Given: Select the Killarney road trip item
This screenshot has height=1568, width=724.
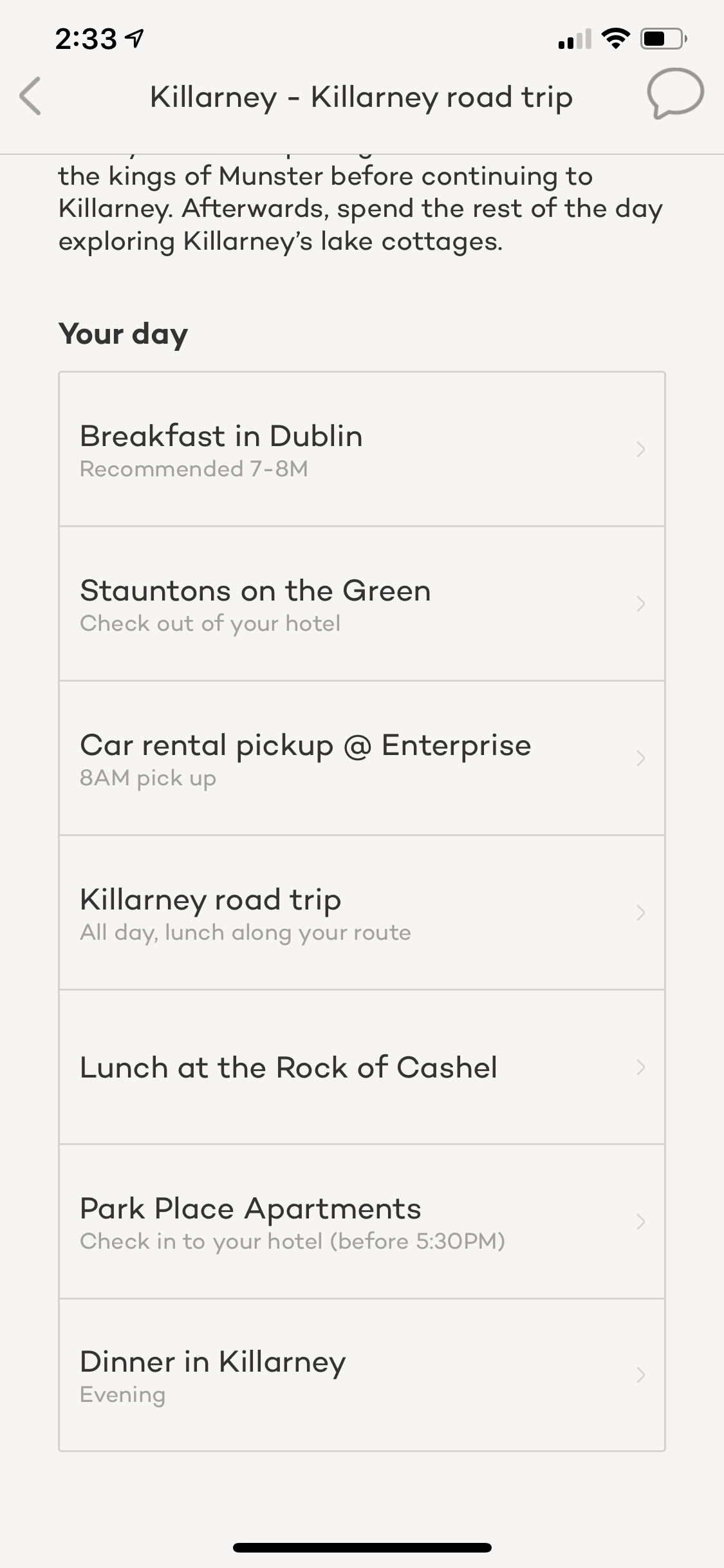Looking at the screenshot, I should (362, 913).
